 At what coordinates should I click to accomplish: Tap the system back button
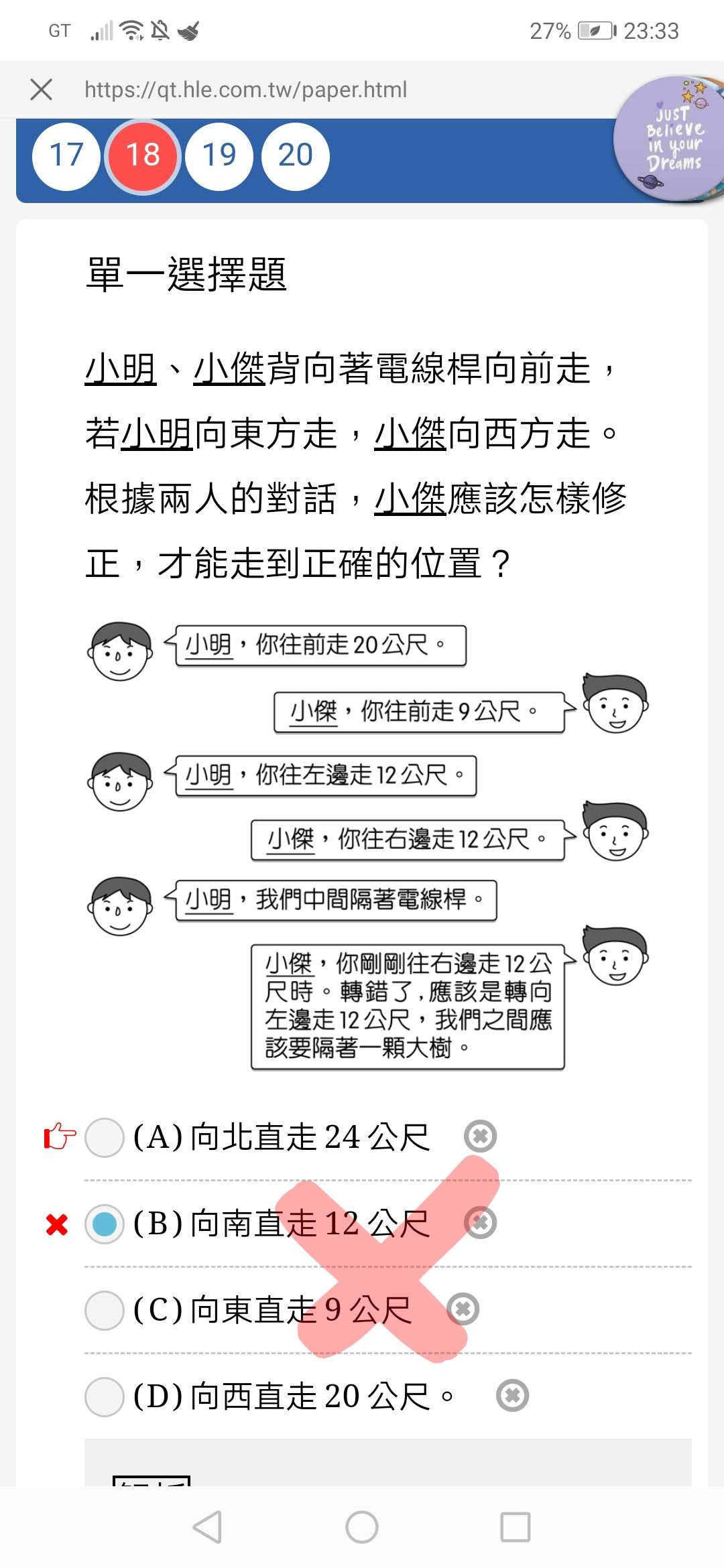[207, 1527]
